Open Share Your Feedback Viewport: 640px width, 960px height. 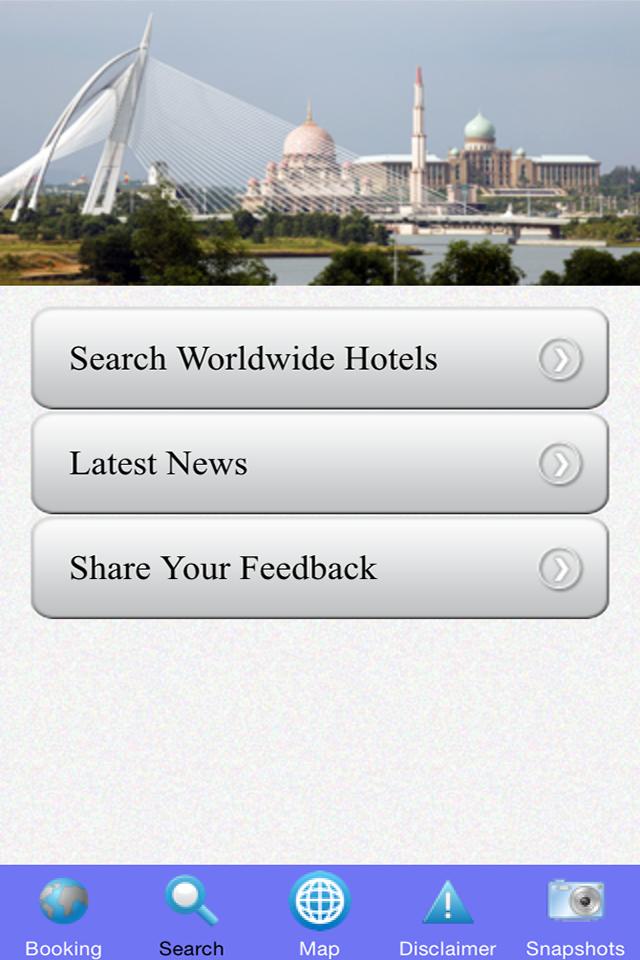point(320,567)
